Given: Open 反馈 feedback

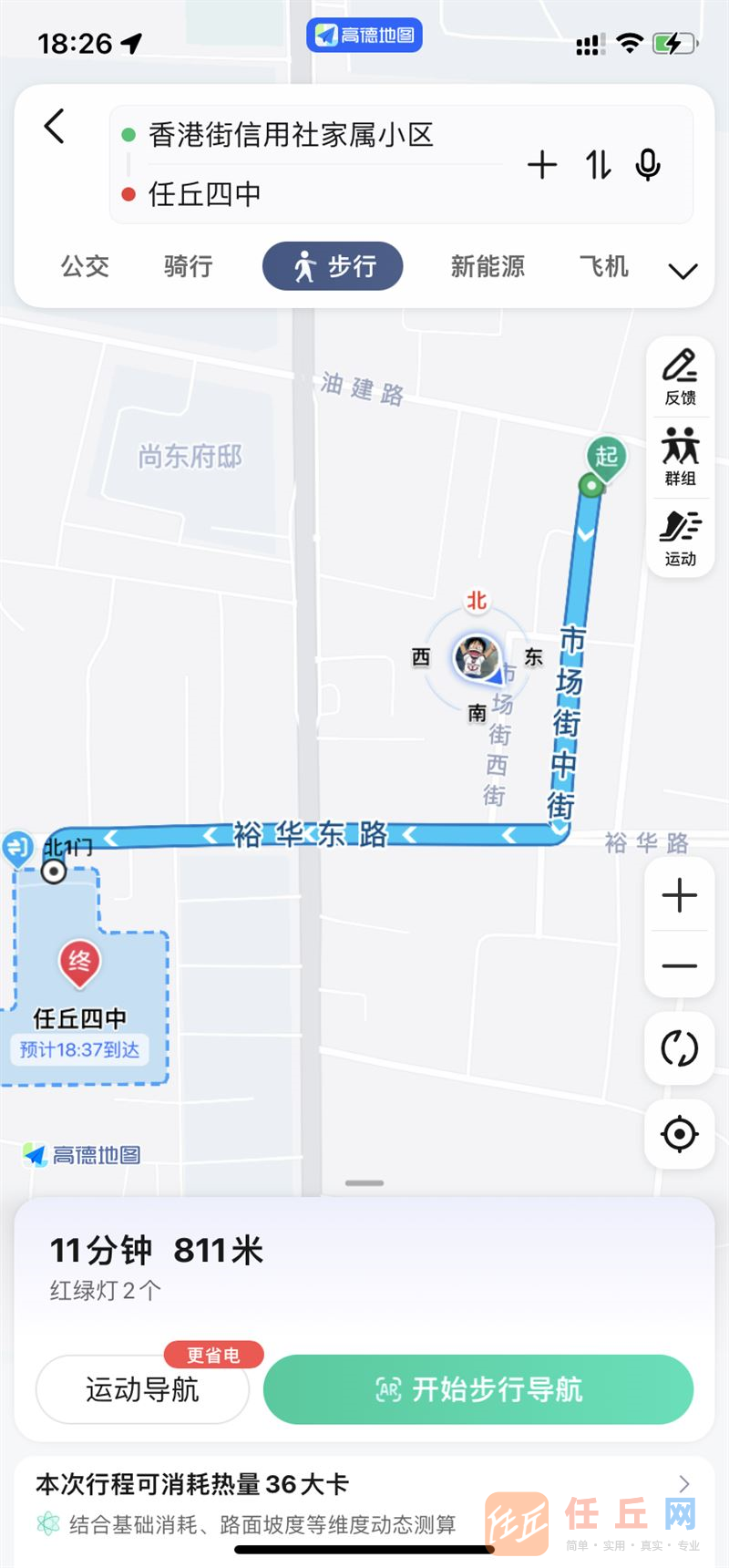Looking at the screenshot, I should click(680, 377).
